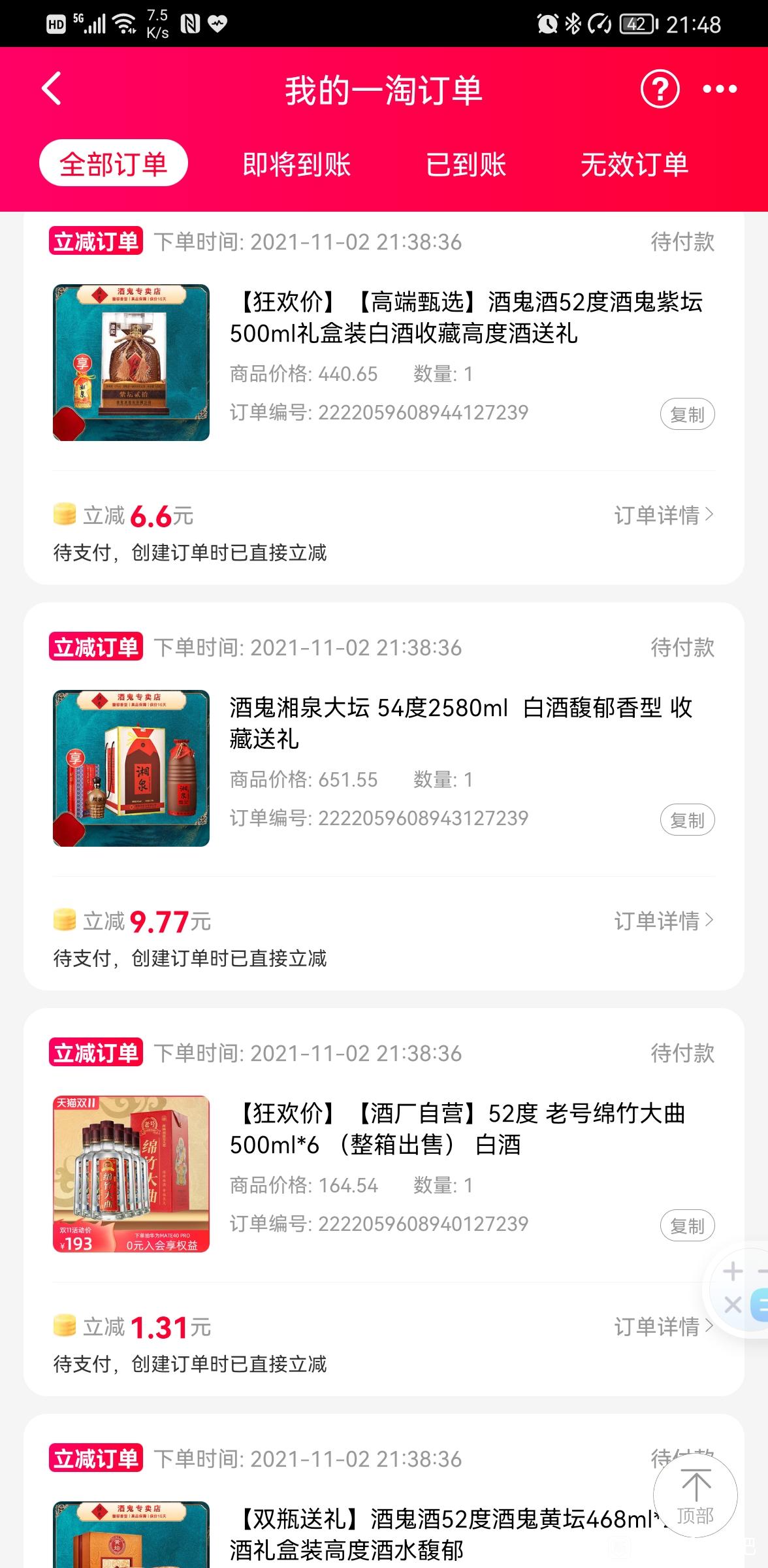Open 订单详情 for the 6.6元 discount order
This screenshot has width=768, height=1568.
click(x=664, y=515)
